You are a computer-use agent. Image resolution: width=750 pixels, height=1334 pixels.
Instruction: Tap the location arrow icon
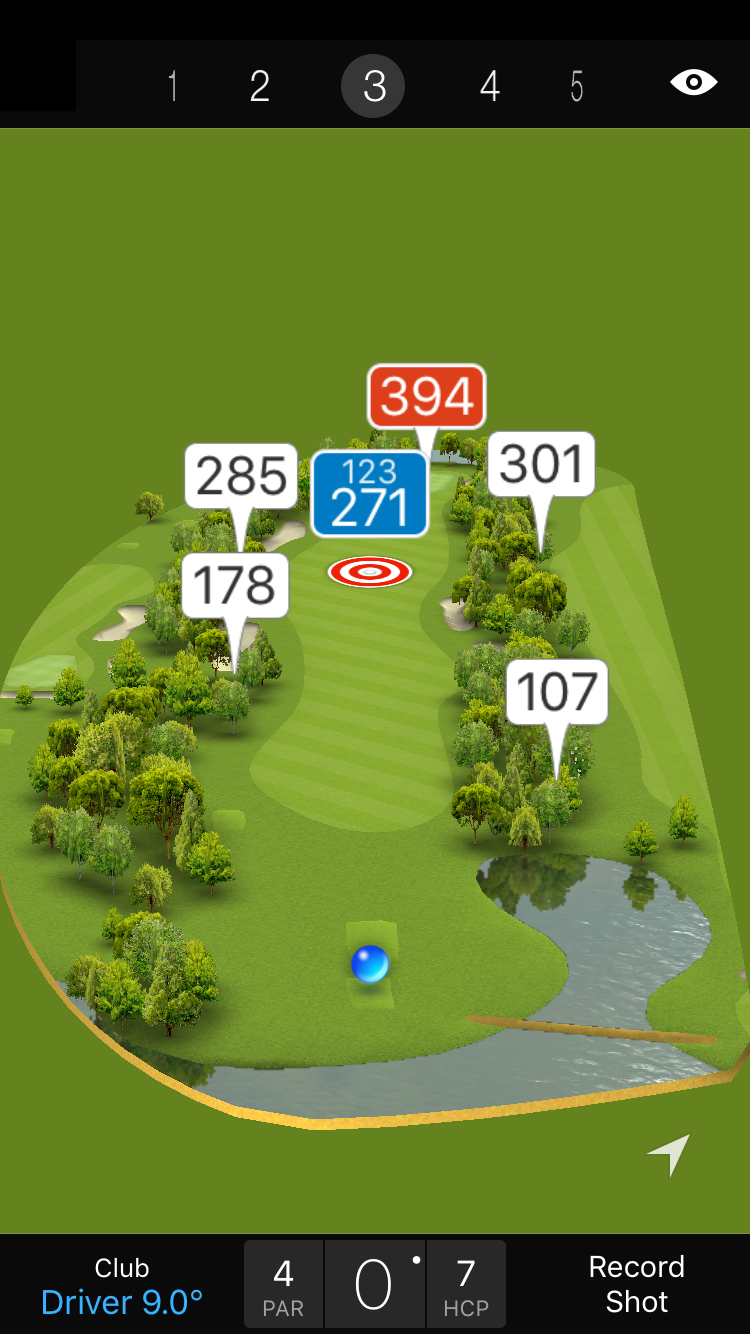(670, 1153)
